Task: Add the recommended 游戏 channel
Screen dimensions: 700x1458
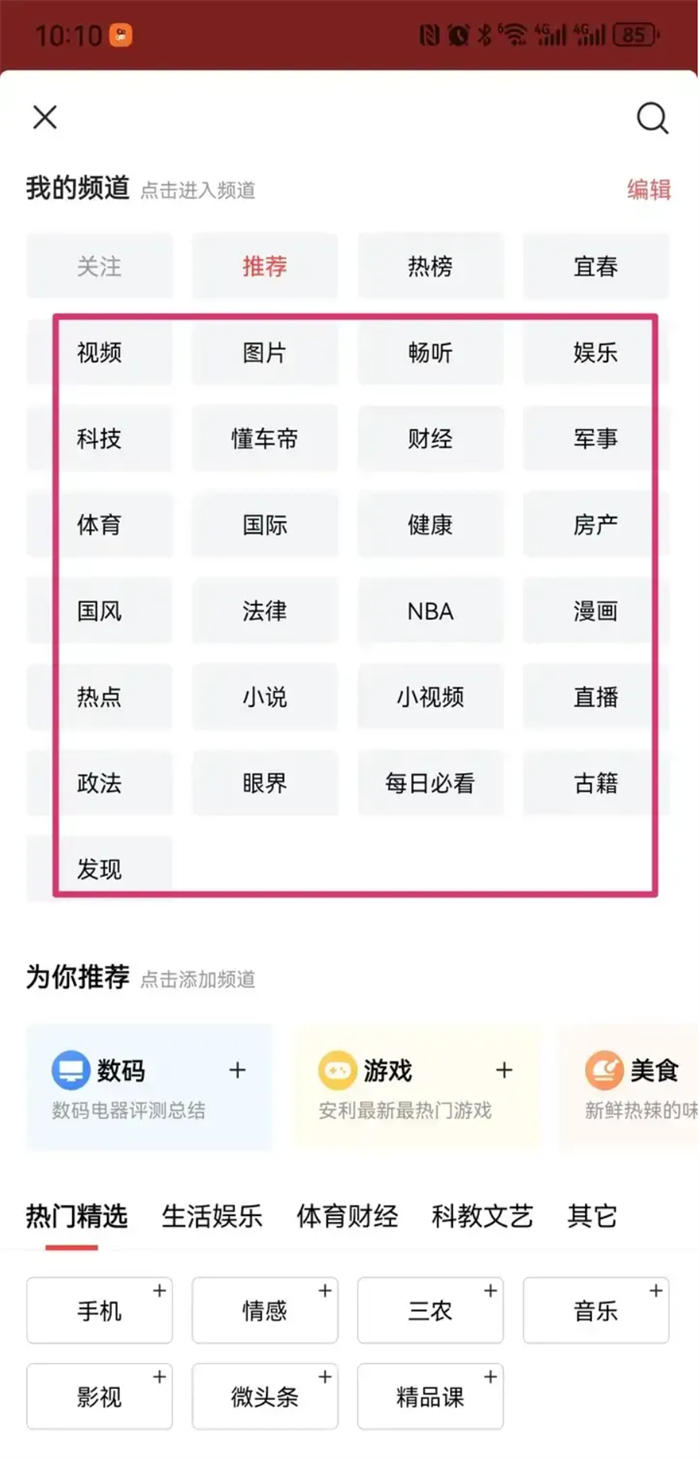Action: [x=504, y=1071]
